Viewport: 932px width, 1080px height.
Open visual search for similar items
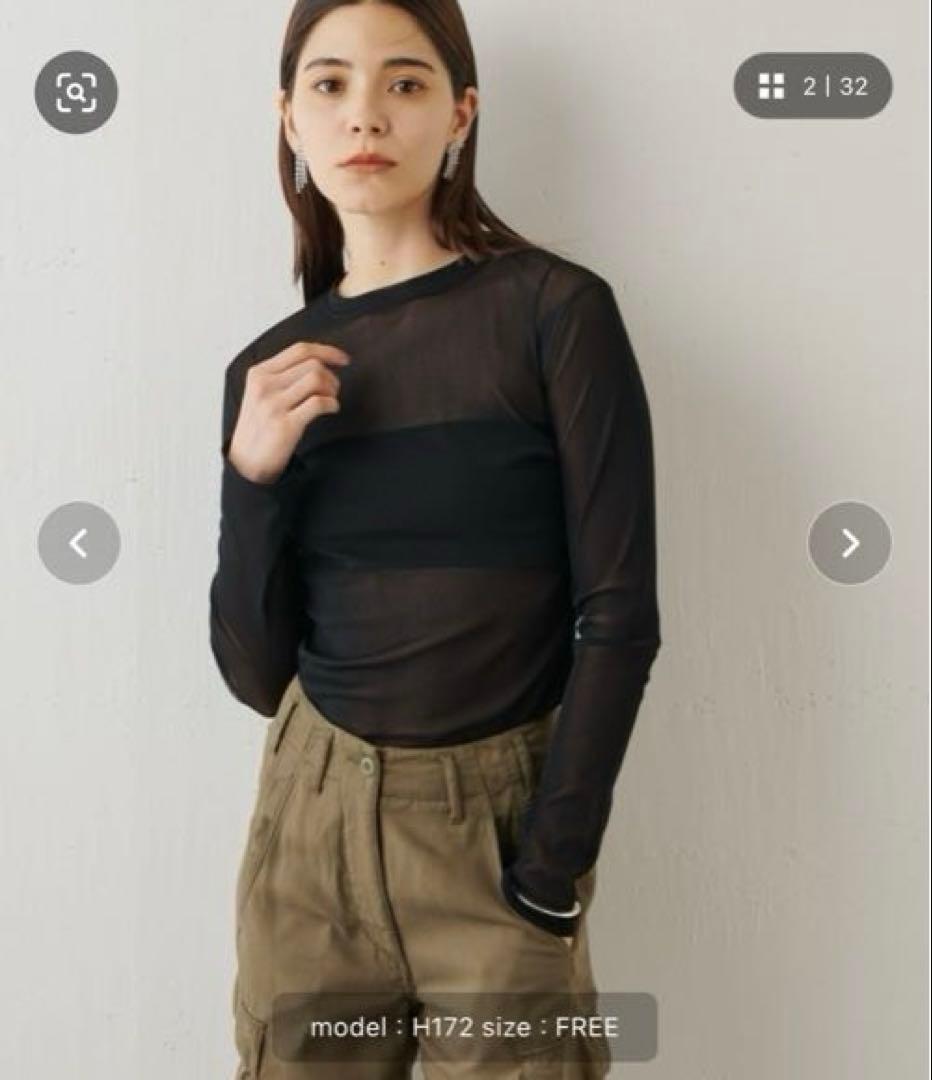76,92
